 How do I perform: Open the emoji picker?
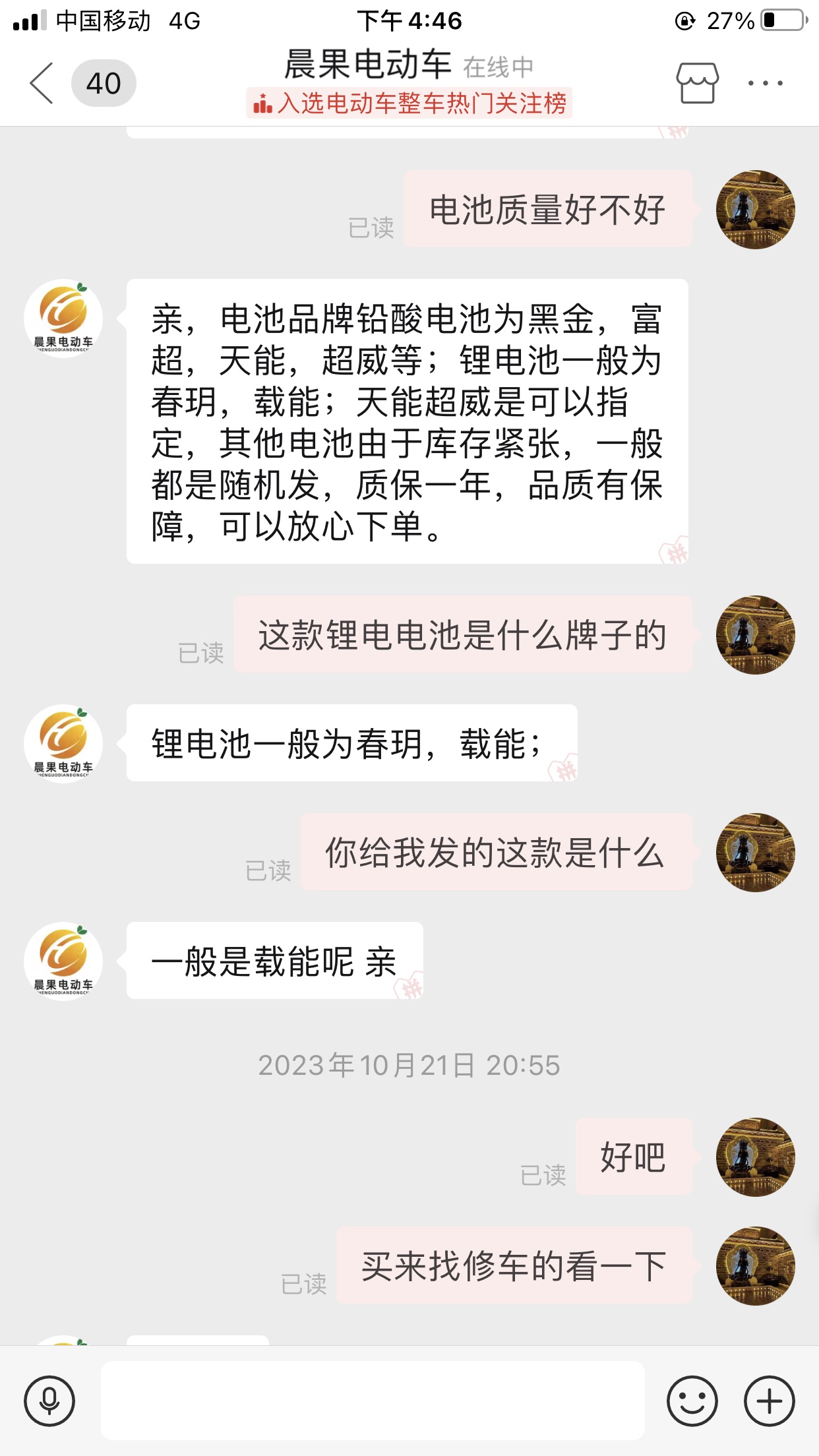692,1401
